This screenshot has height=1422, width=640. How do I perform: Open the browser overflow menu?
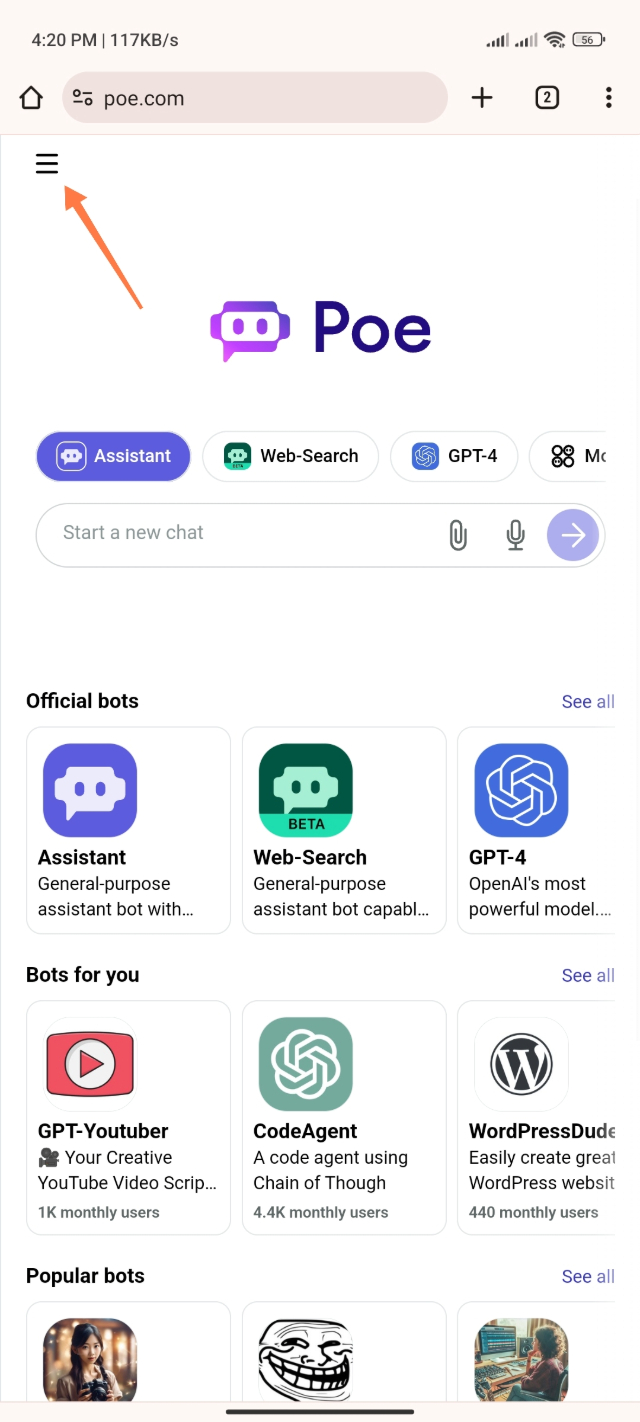click(x=608, y=98)
